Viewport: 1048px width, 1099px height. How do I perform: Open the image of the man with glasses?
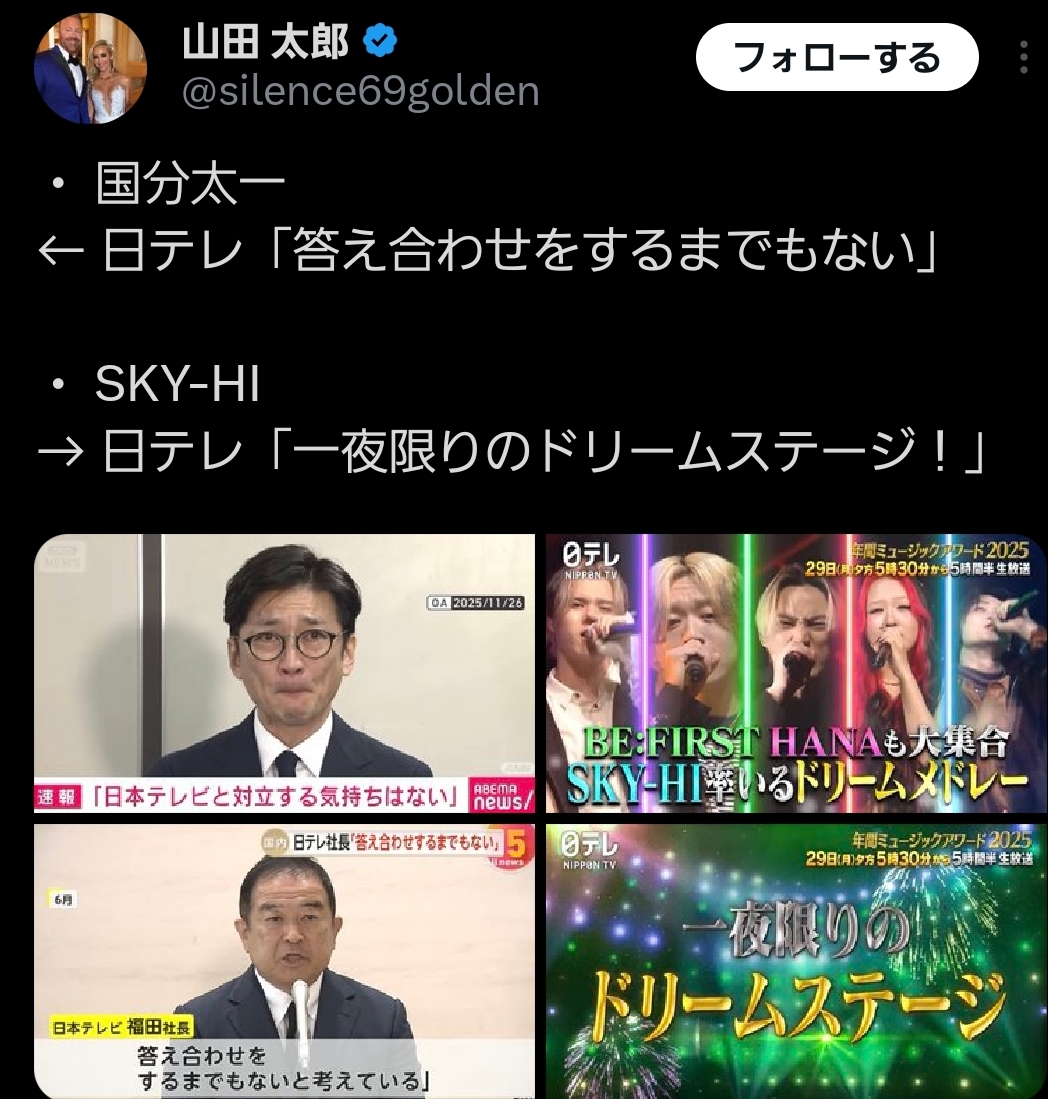[x=285, y=673]
